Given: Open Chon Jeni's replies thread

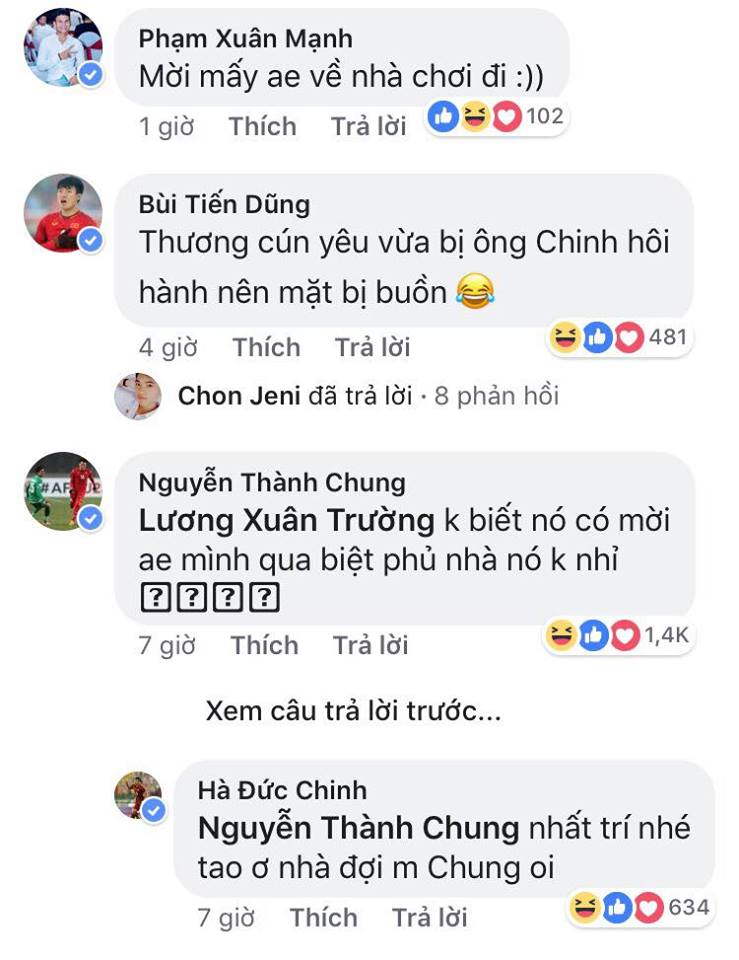Looking at the screenshot, I should pos(367,396).
